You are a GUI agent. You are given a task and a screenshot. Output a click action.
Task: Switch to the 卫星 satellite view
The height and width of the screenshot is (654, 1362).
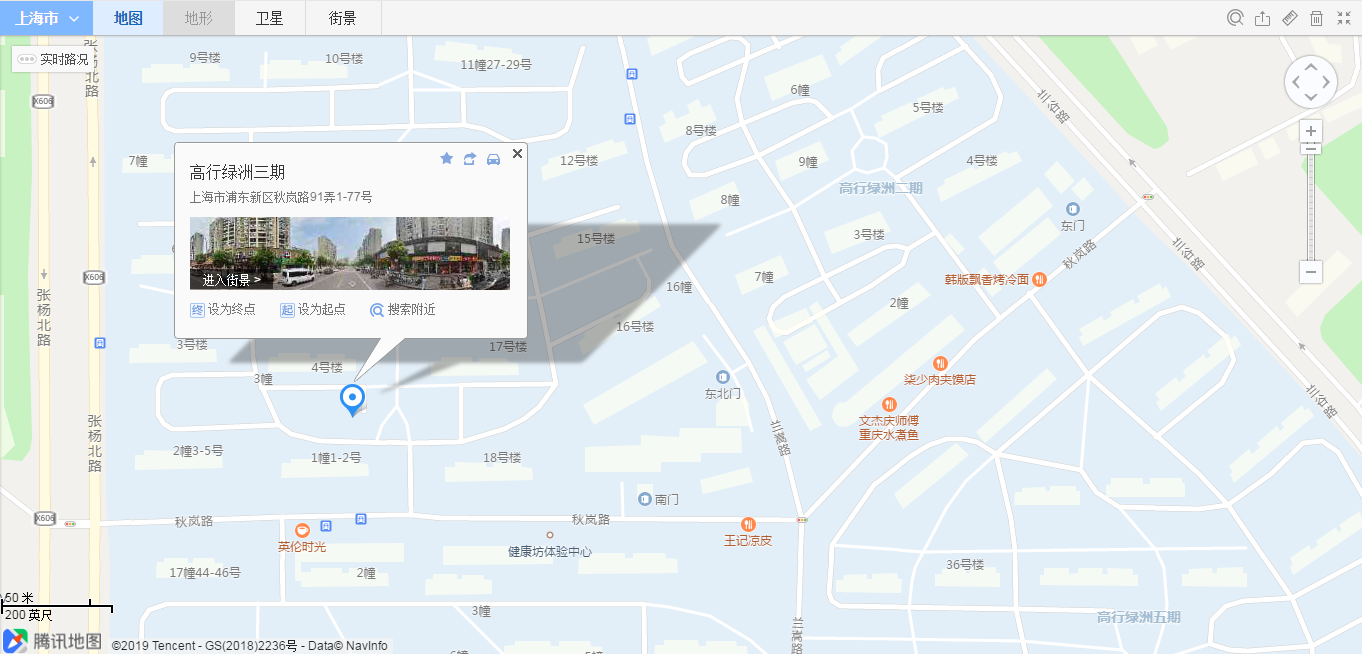coord(269,18)
